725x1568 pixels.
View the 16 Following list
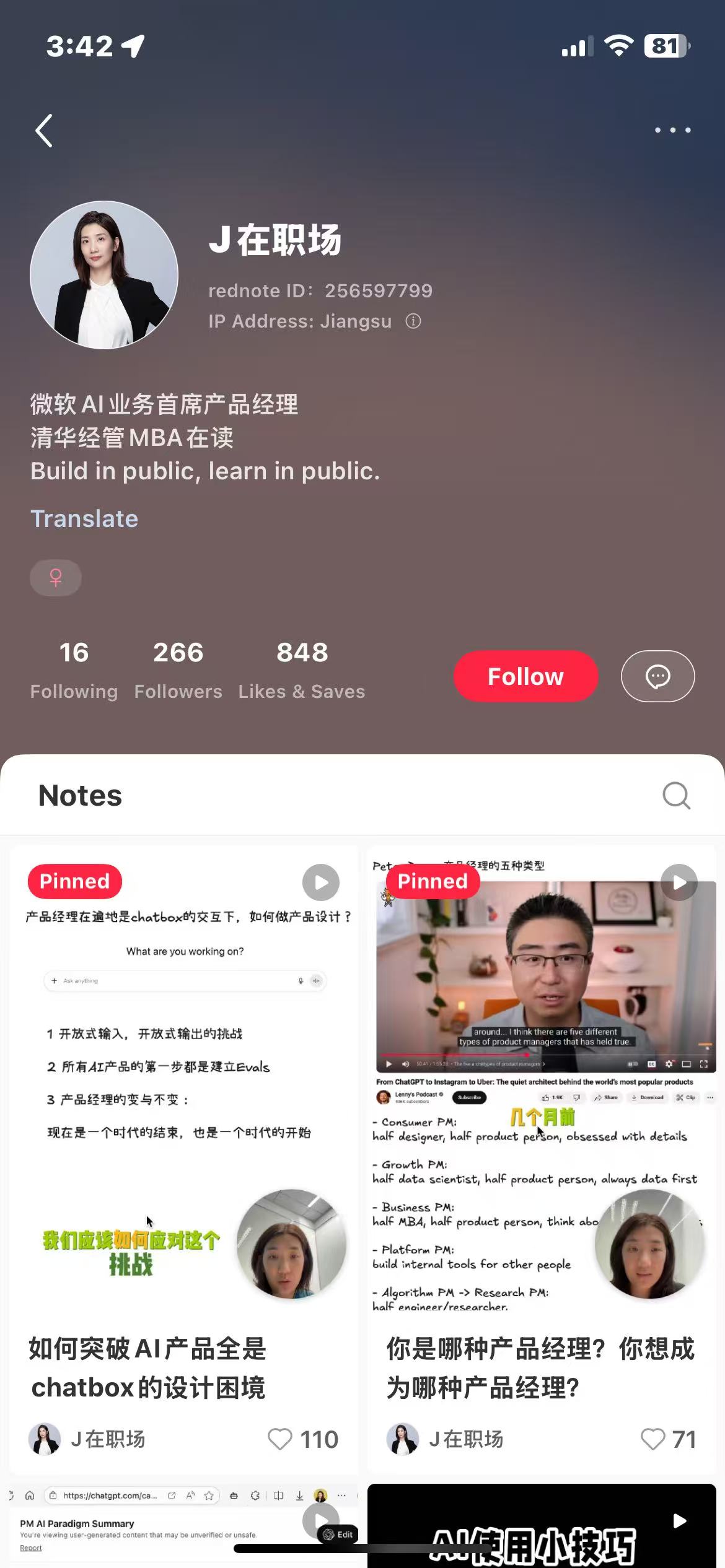[x=74, y=670]
